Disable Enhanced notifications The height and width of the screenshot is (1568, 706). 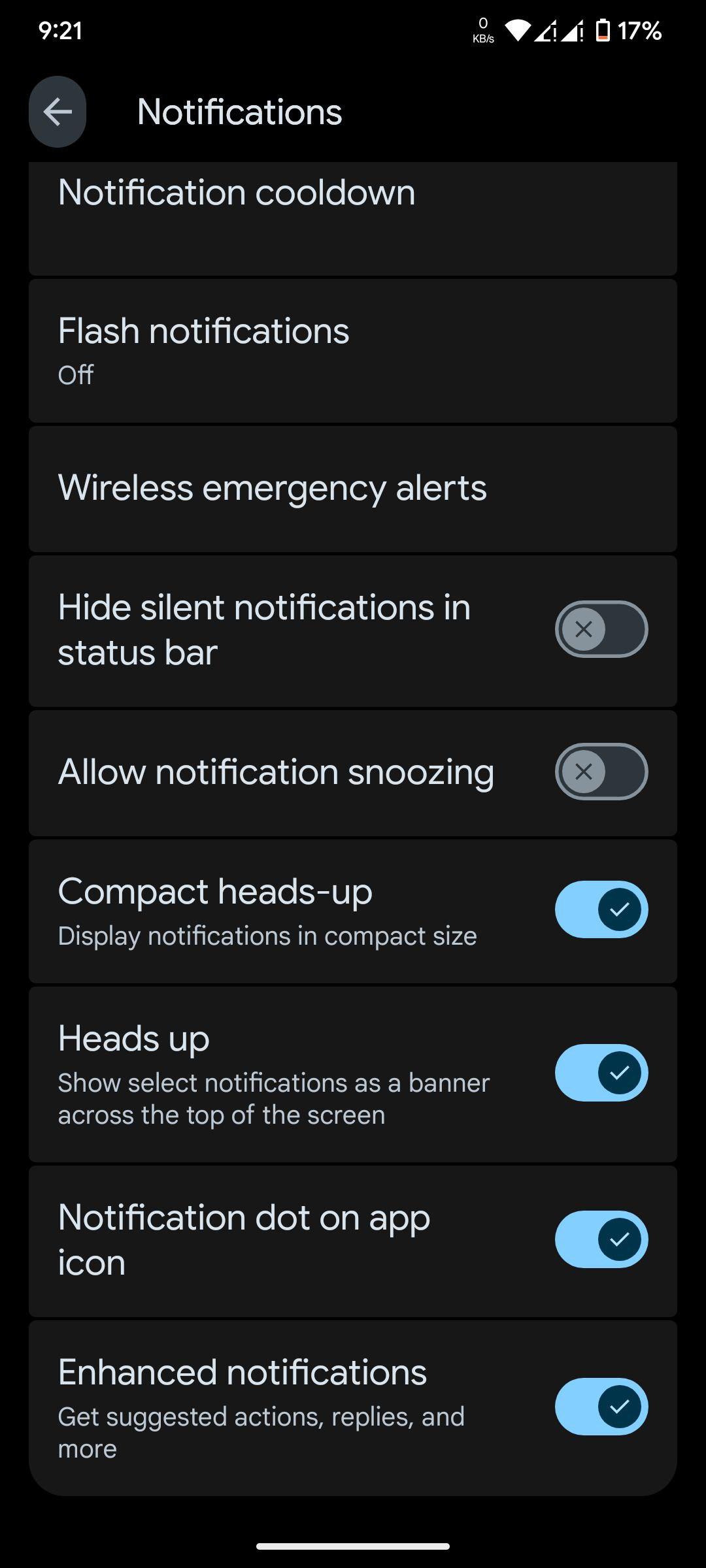[x=601, y=1407]
